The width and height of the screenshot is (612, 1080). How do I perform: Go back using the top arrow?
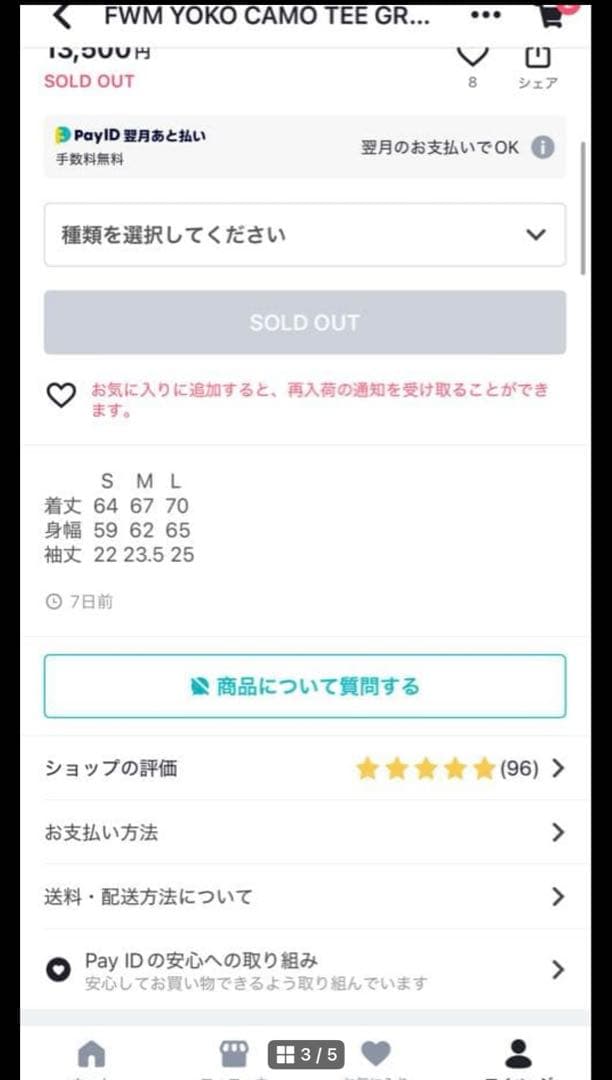coord(63,16)
